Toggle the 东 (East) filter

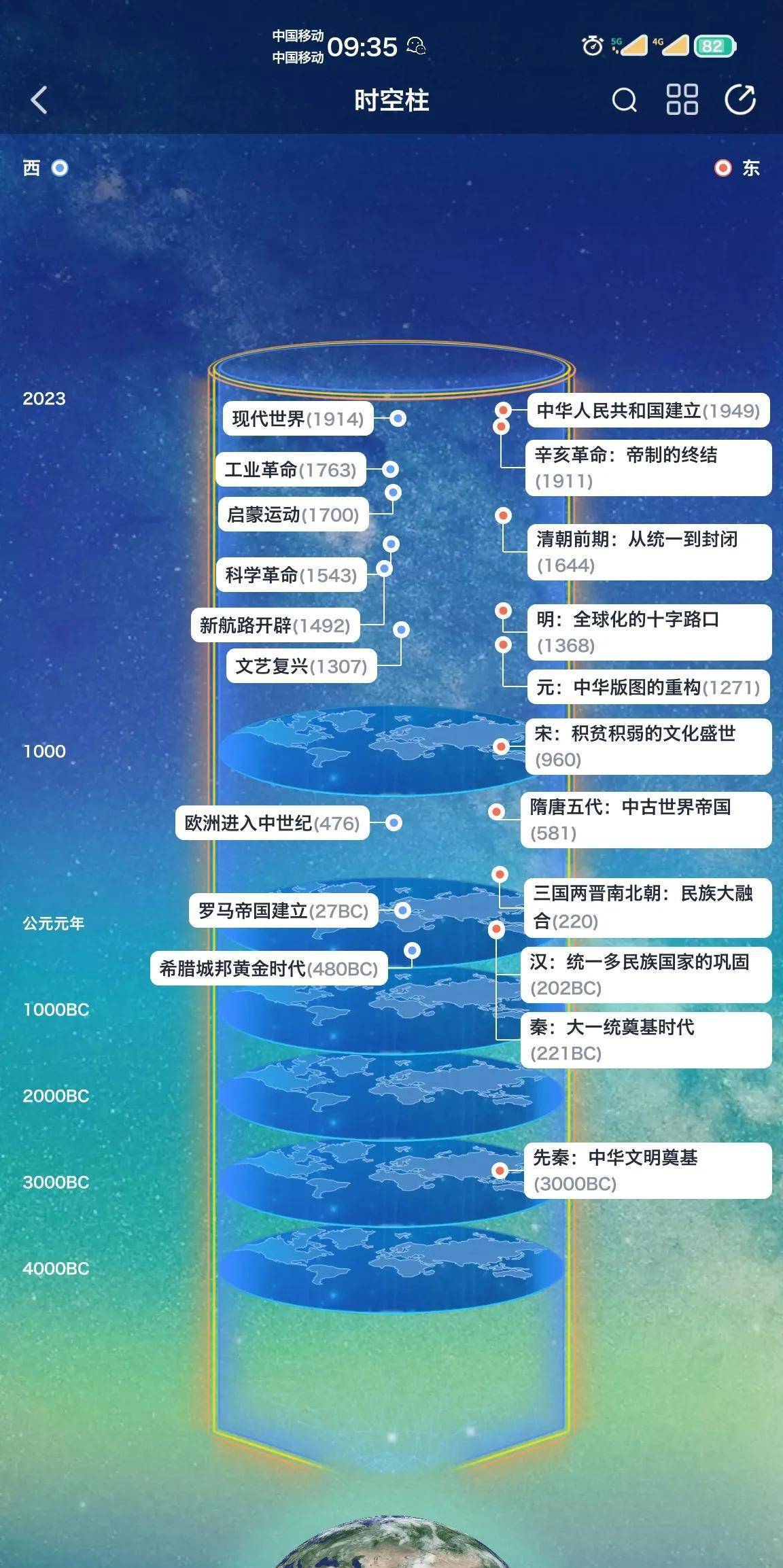pyautogui.click(x=737, y=168)
